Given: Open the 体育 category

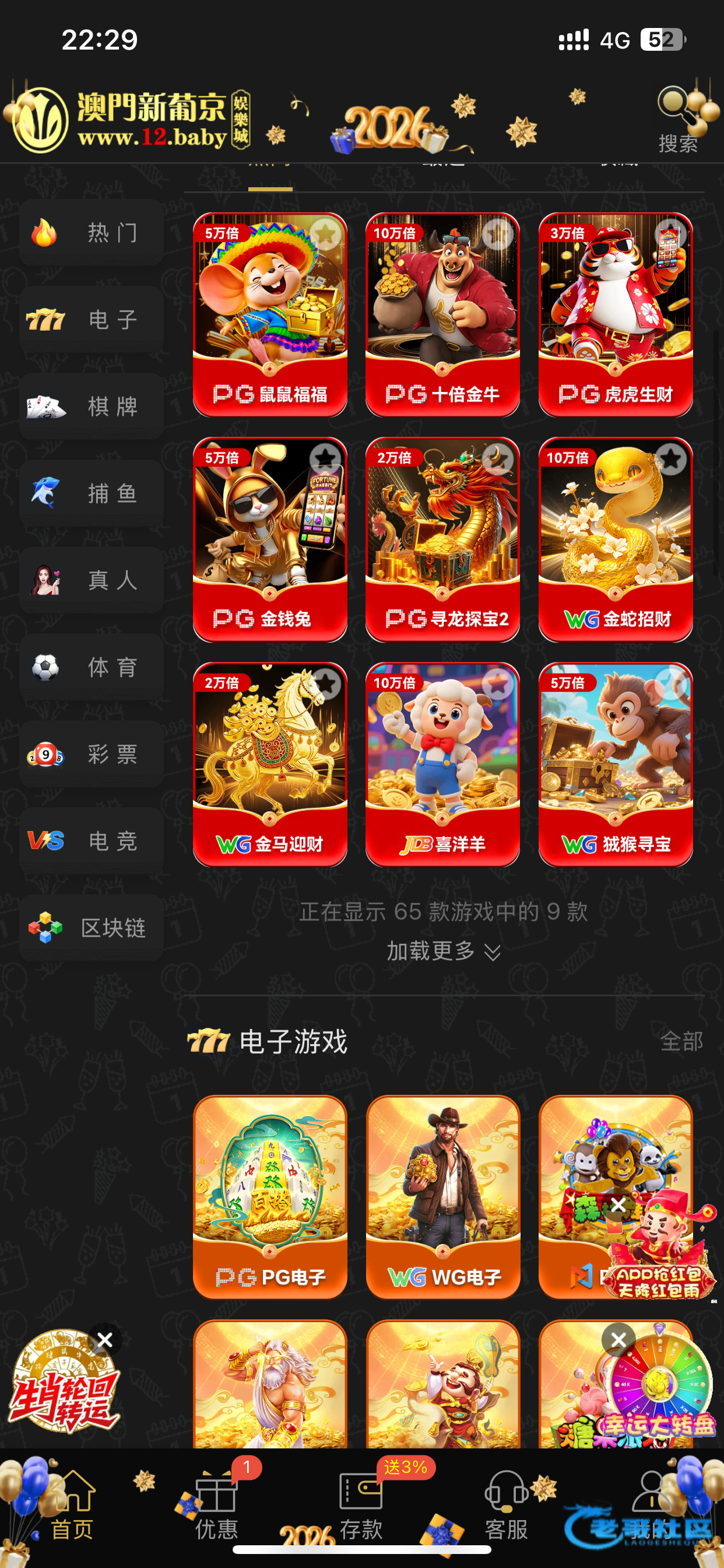Looking at the screenshot, I should click(x=92, y=667).
